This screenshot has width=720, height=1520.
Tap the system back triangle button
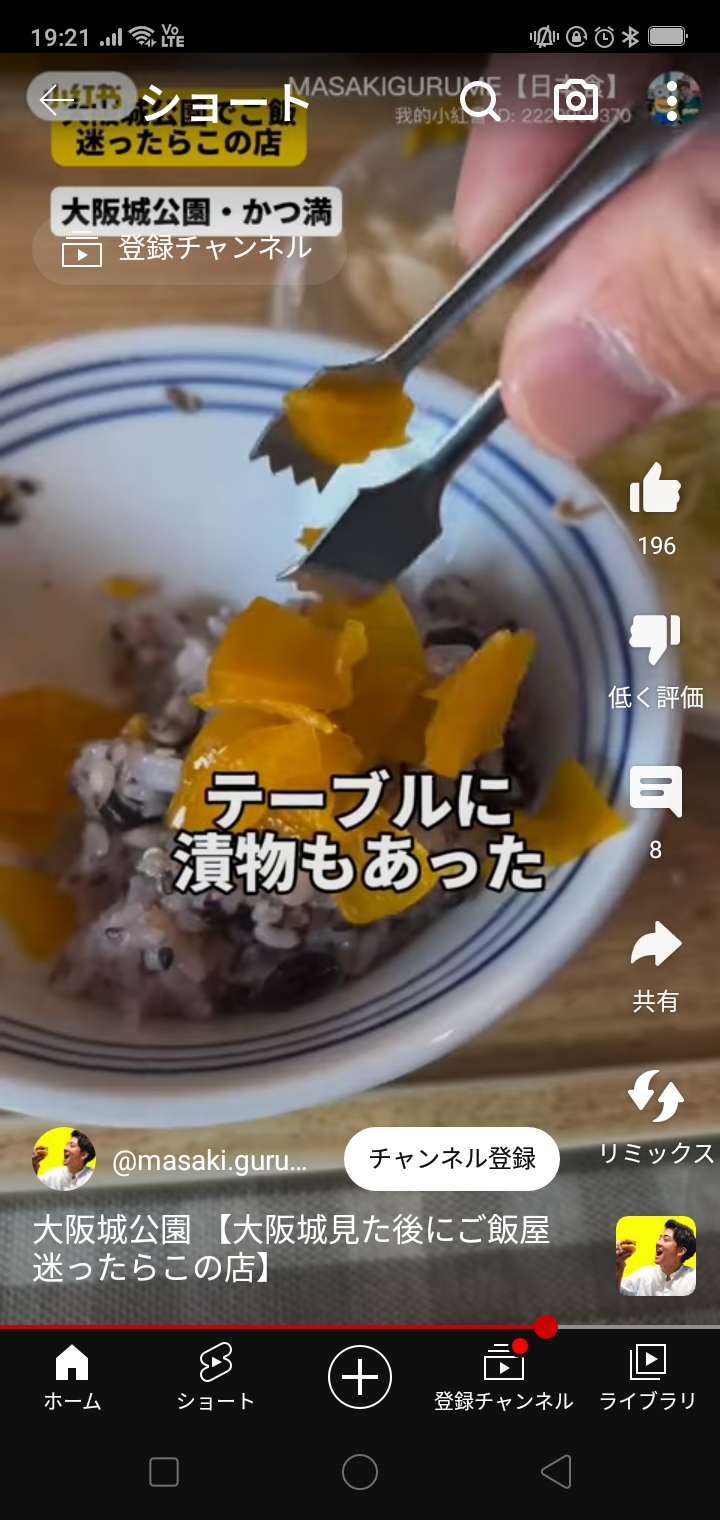coord(556,1472)
